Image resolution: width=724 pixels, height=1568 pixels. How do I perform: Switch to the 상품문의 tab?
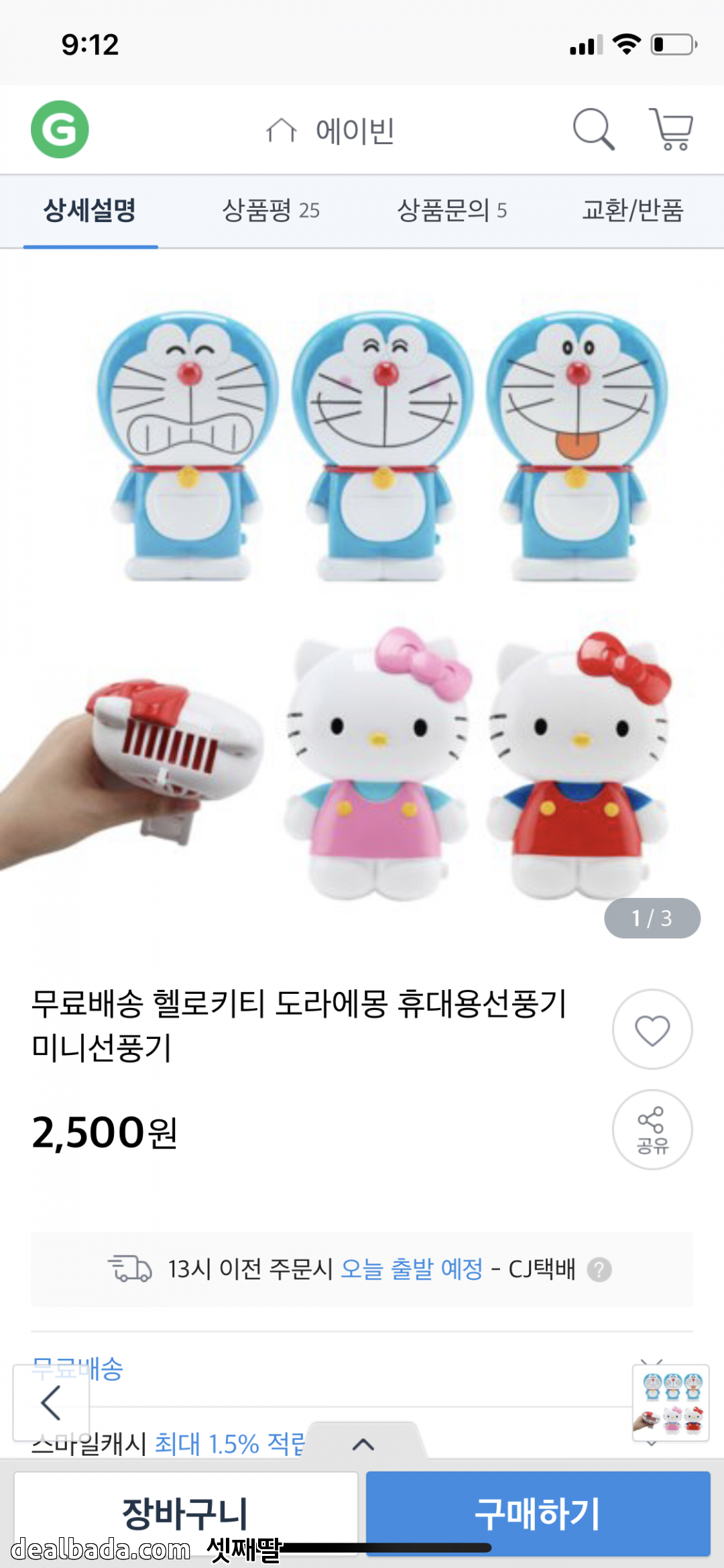click(451, 211)
